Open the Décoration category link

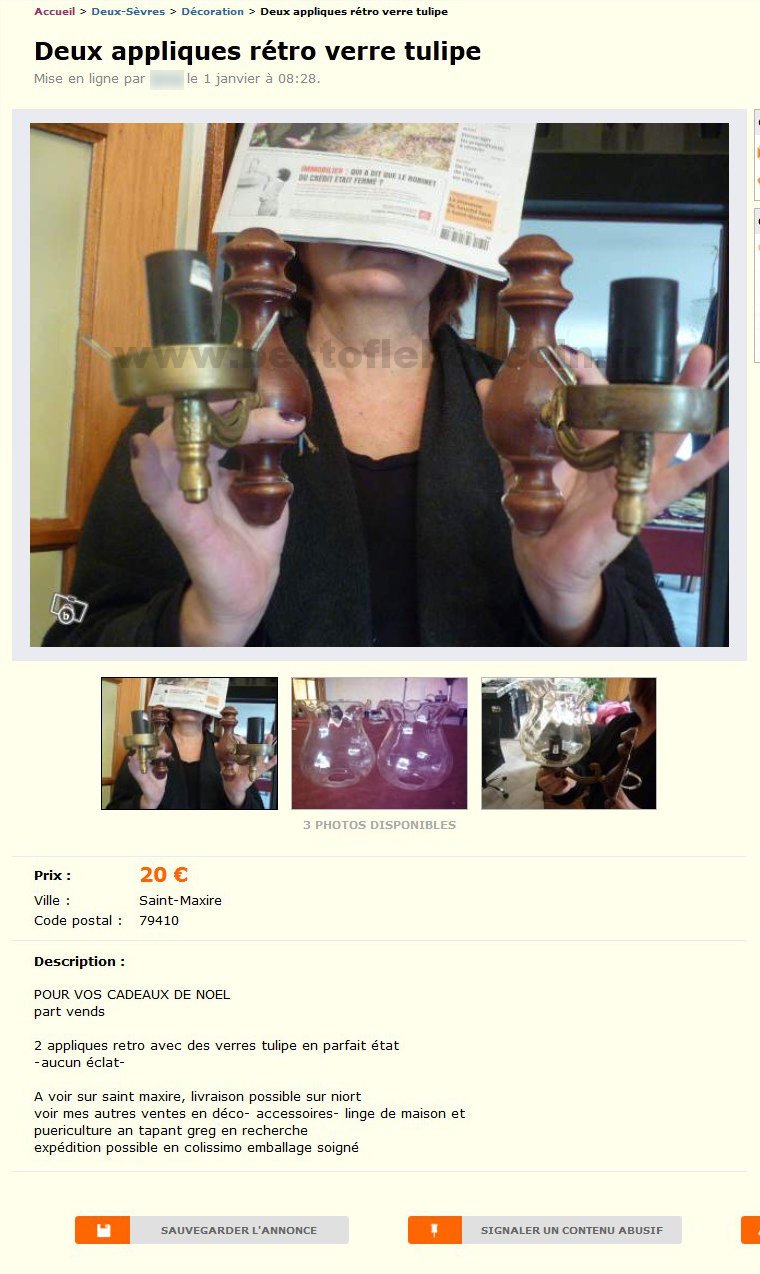[x=212, y=12]
